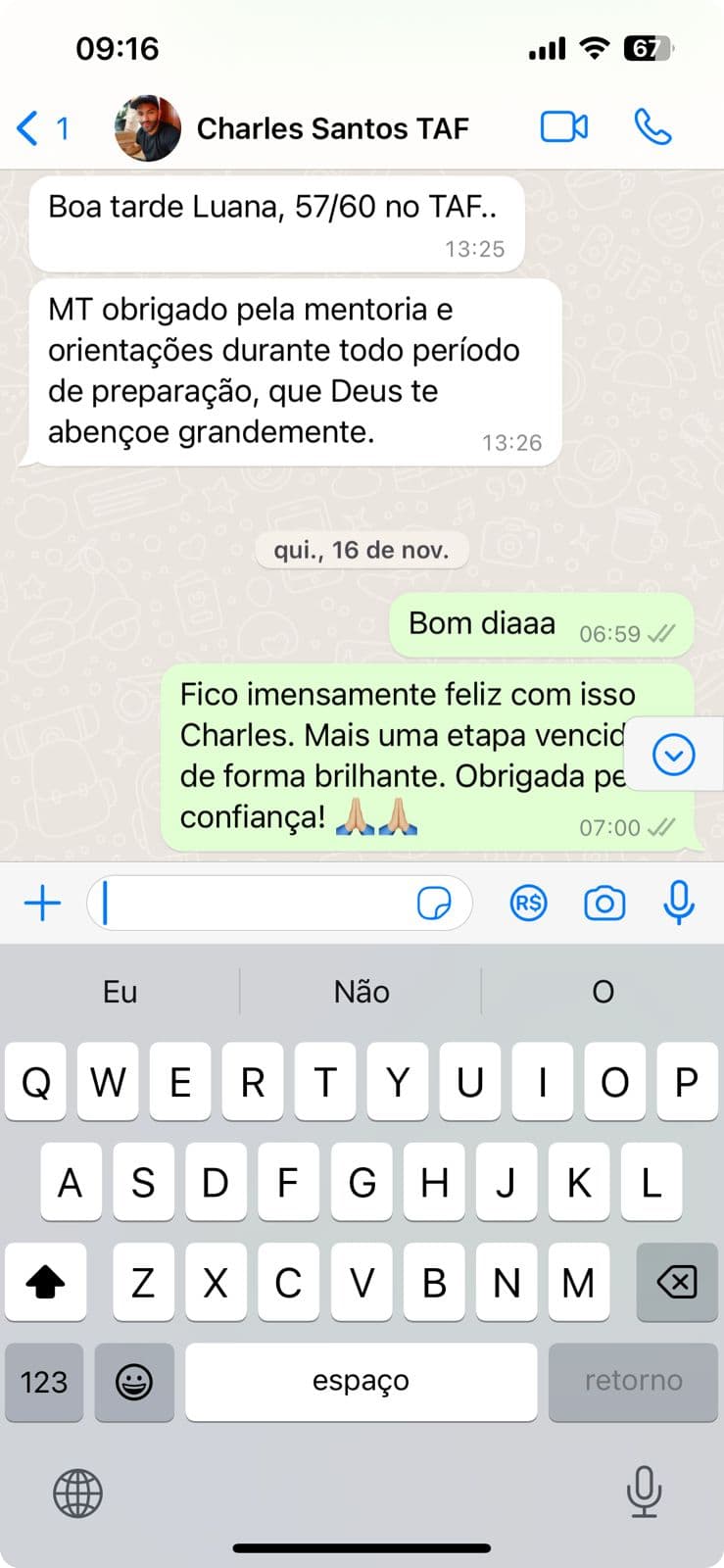Go back to the chats list

click(x=39, y=128)
